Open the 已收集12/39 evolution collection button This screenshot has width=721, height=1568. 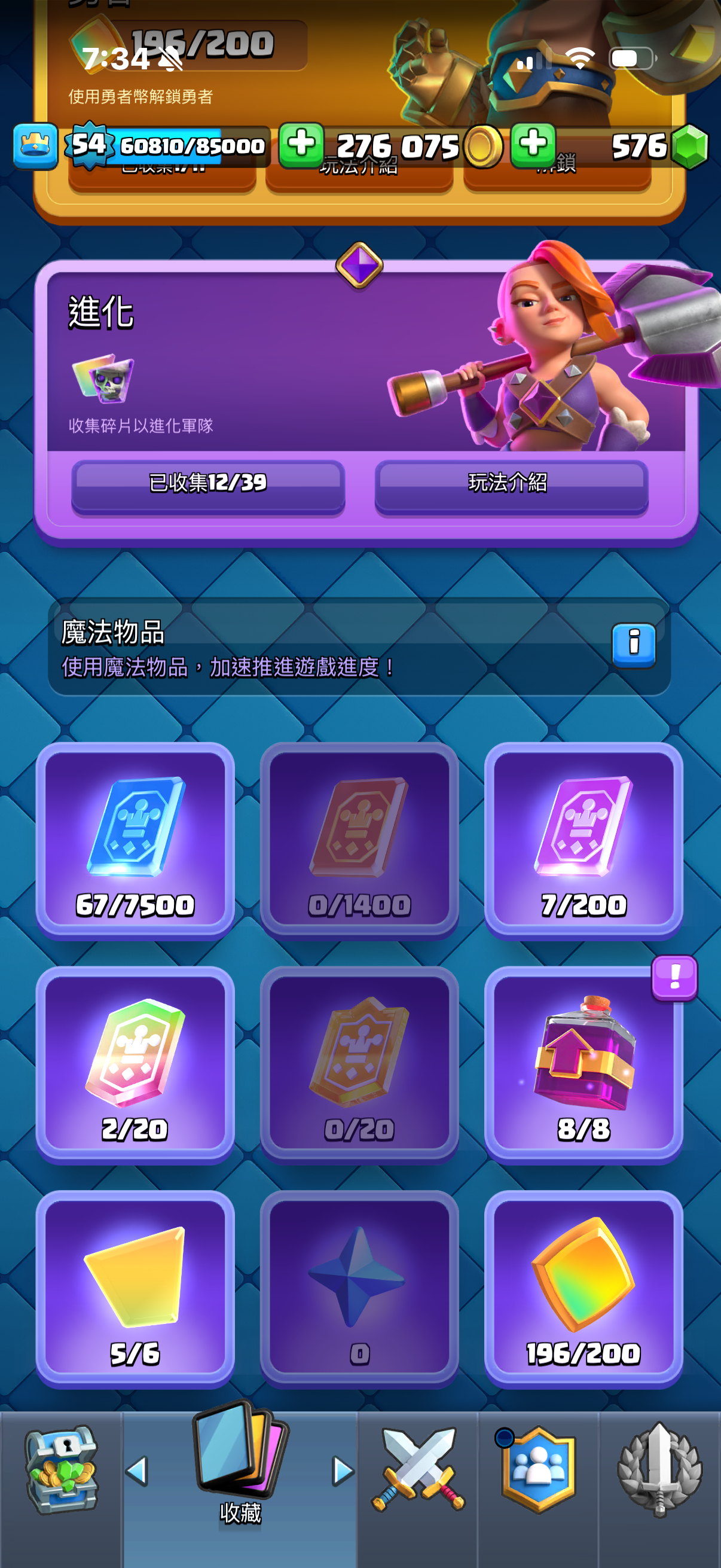point(208,484)
